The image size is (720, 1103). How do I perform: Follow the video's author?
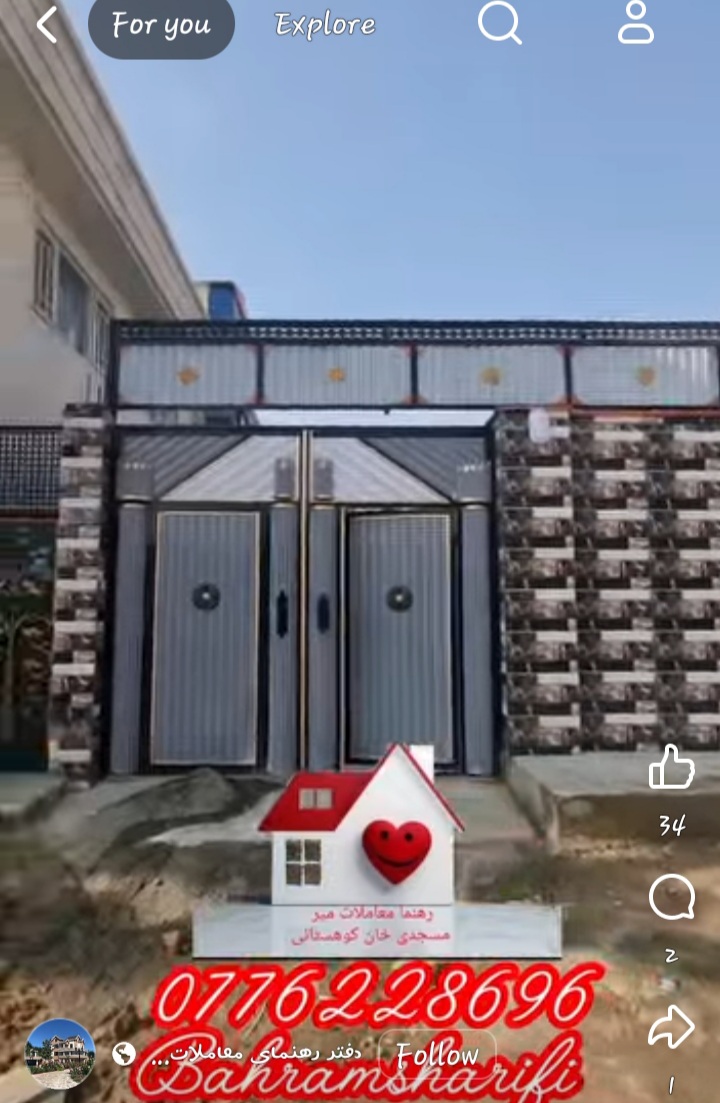point(437,1054)
